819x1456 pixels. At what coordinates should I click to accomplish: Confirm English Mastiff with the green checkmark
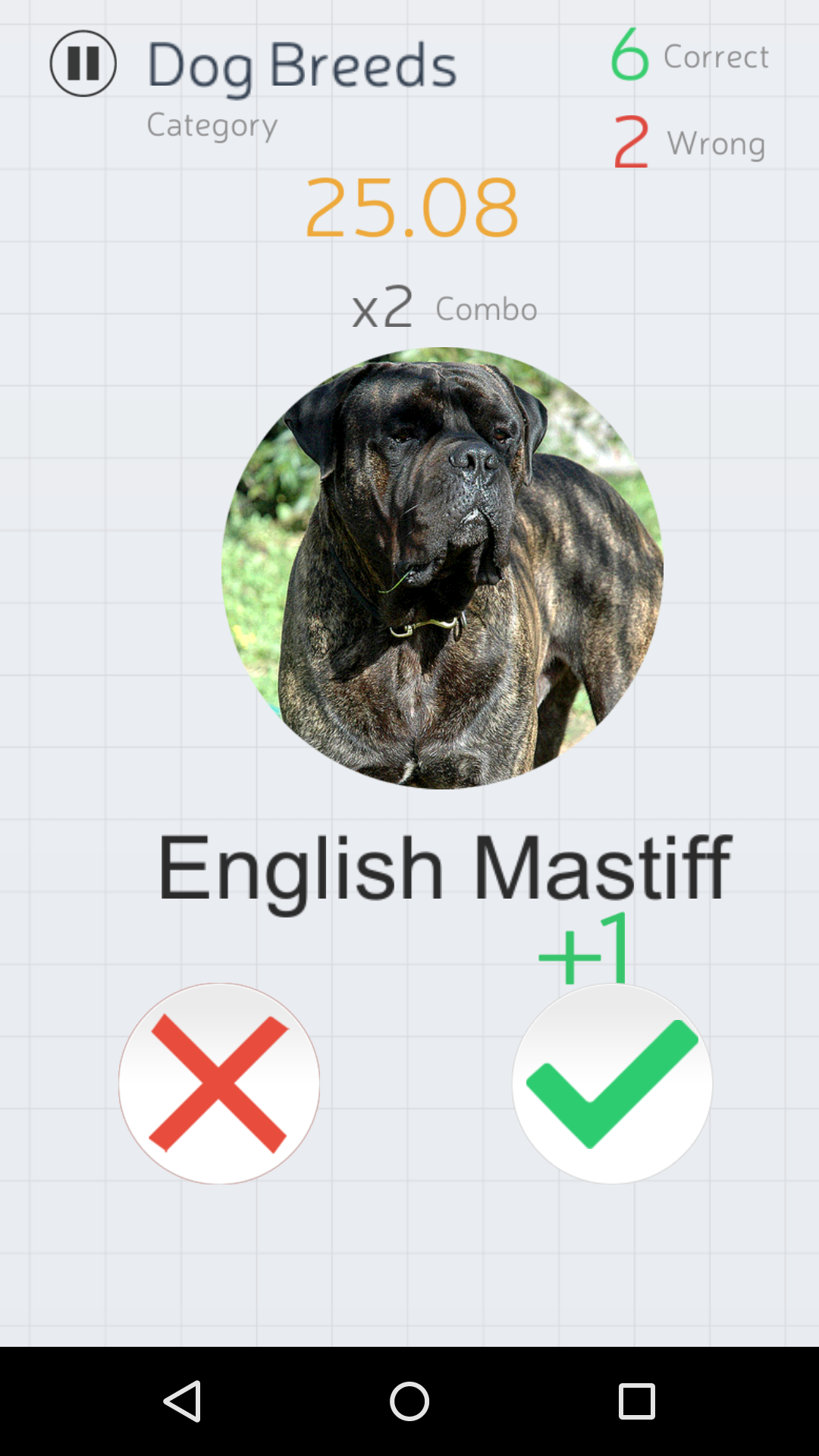click(612, 1084)
